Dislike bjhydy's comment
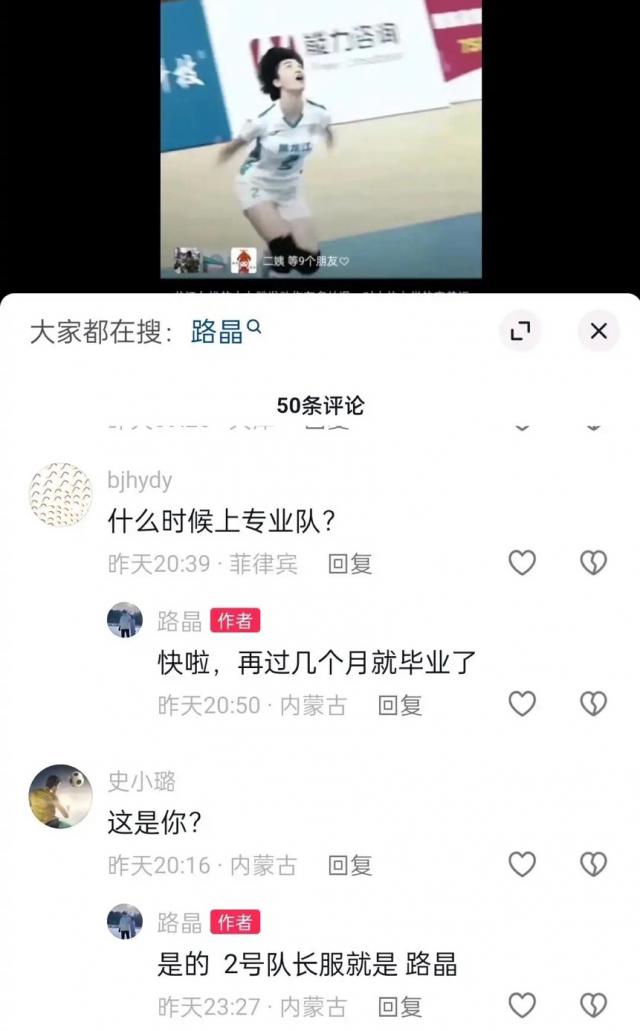This screenshot has height=1031, width=640. pyautogui.click(x=594, y=563)
